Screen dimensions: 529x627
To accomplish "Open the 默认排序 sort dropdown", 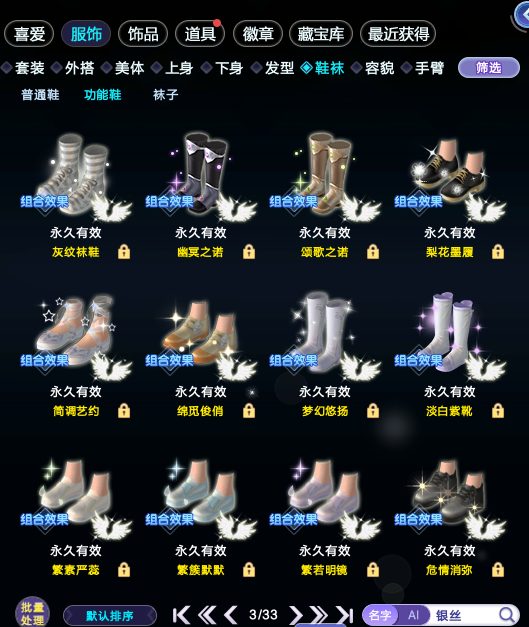I will click(x=110, y=615).
